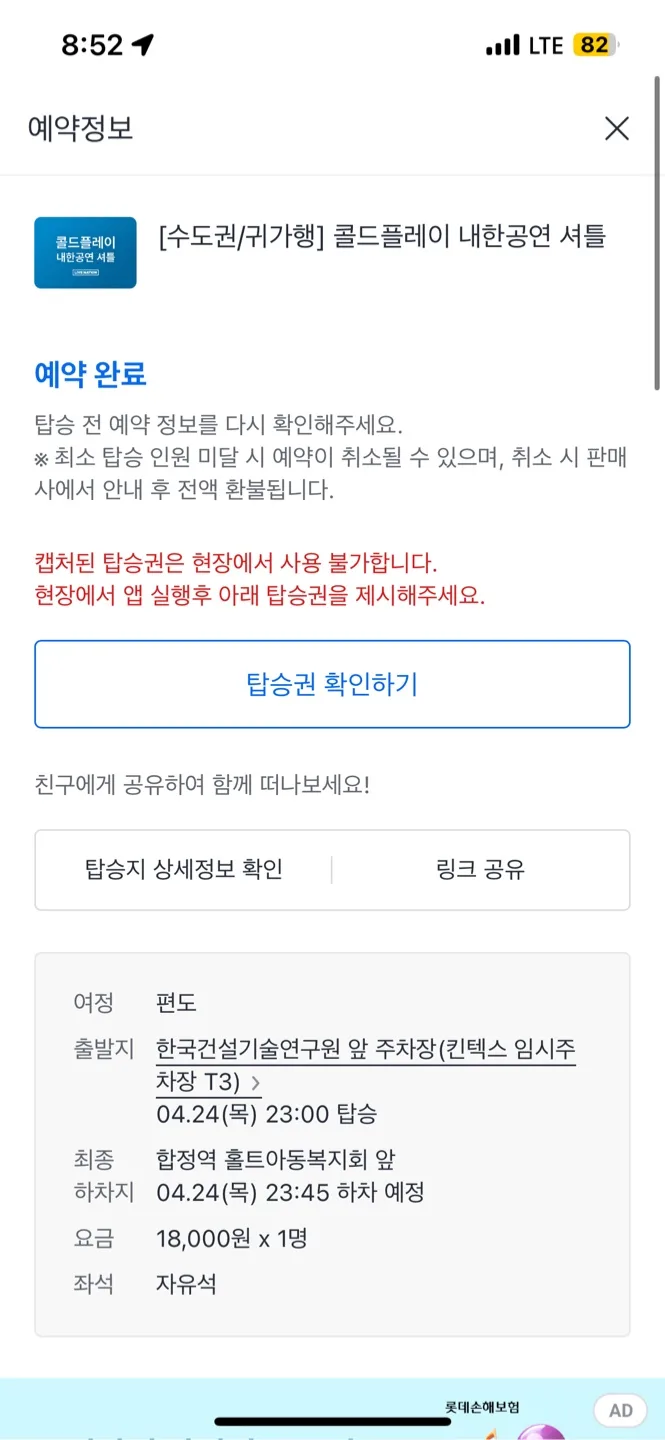Open the 콜드플레이 내한공연 셔틀 thumbnail
Screen dimensions: 665x1440
tap(85, 252)
